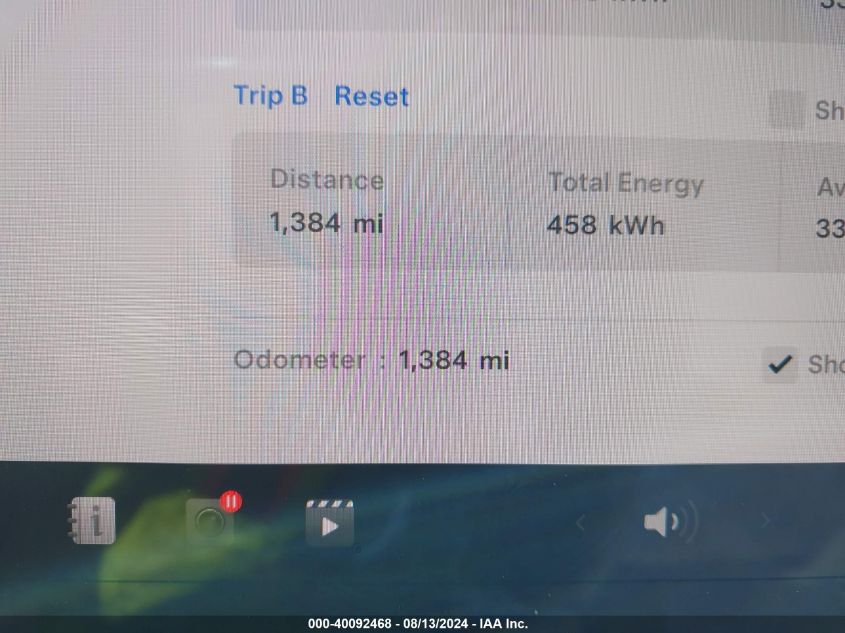Lower volume with the left arrow

(580, 521)
